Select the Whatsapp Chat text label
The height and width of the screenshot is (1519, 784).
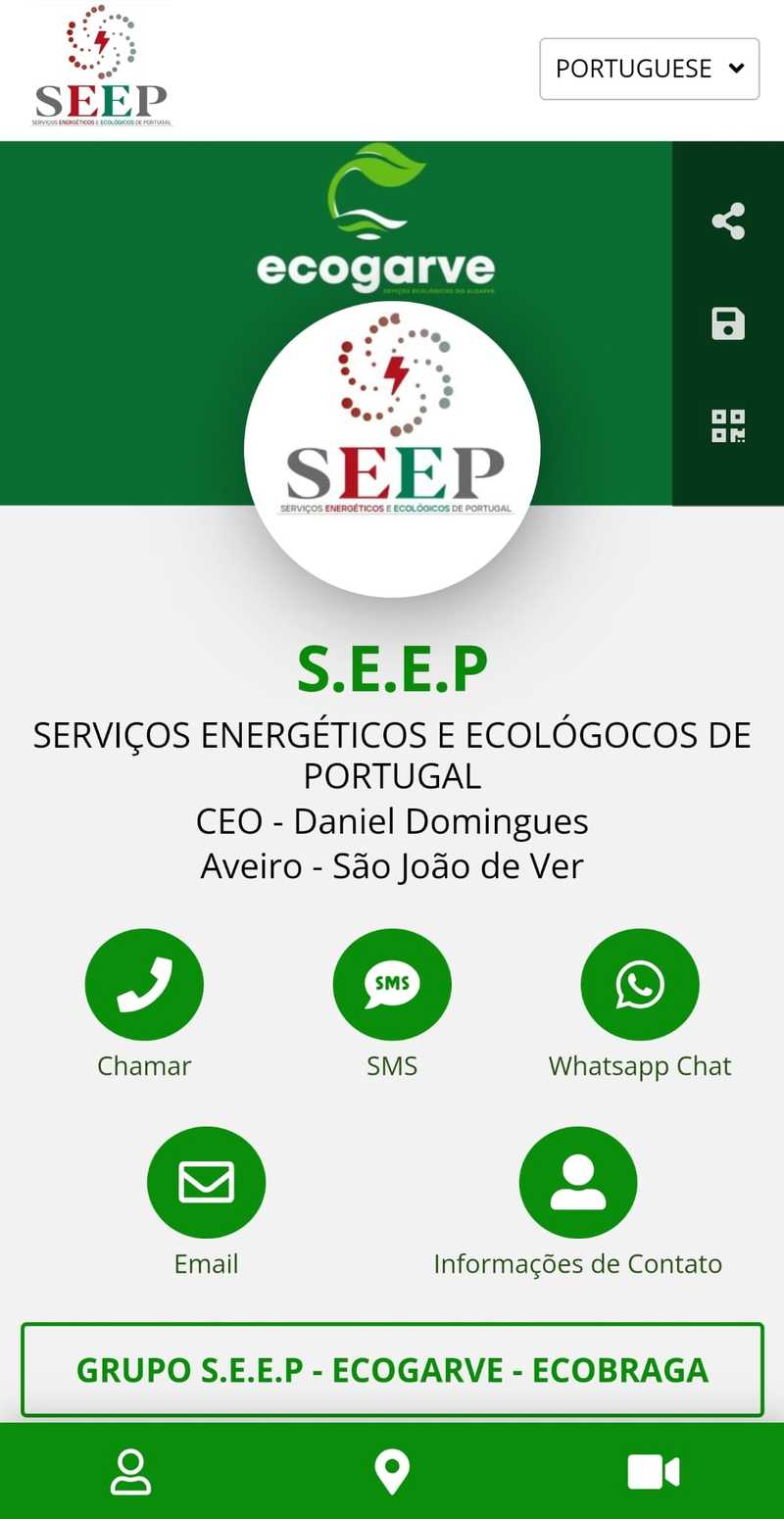coord(640,1065)
